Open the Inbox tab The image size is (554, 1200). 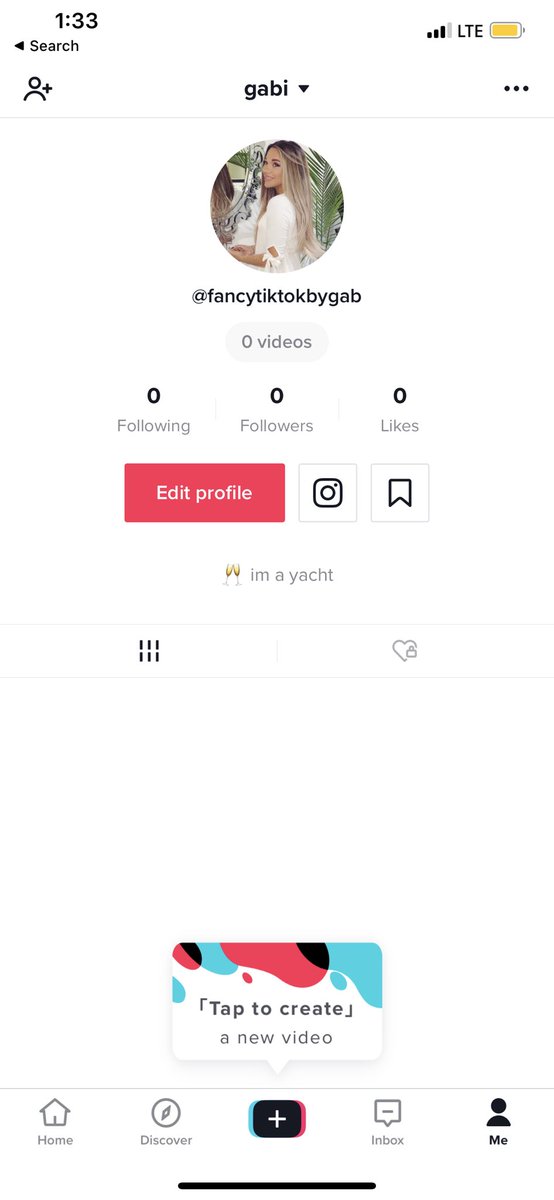[x=388, y=1122]
